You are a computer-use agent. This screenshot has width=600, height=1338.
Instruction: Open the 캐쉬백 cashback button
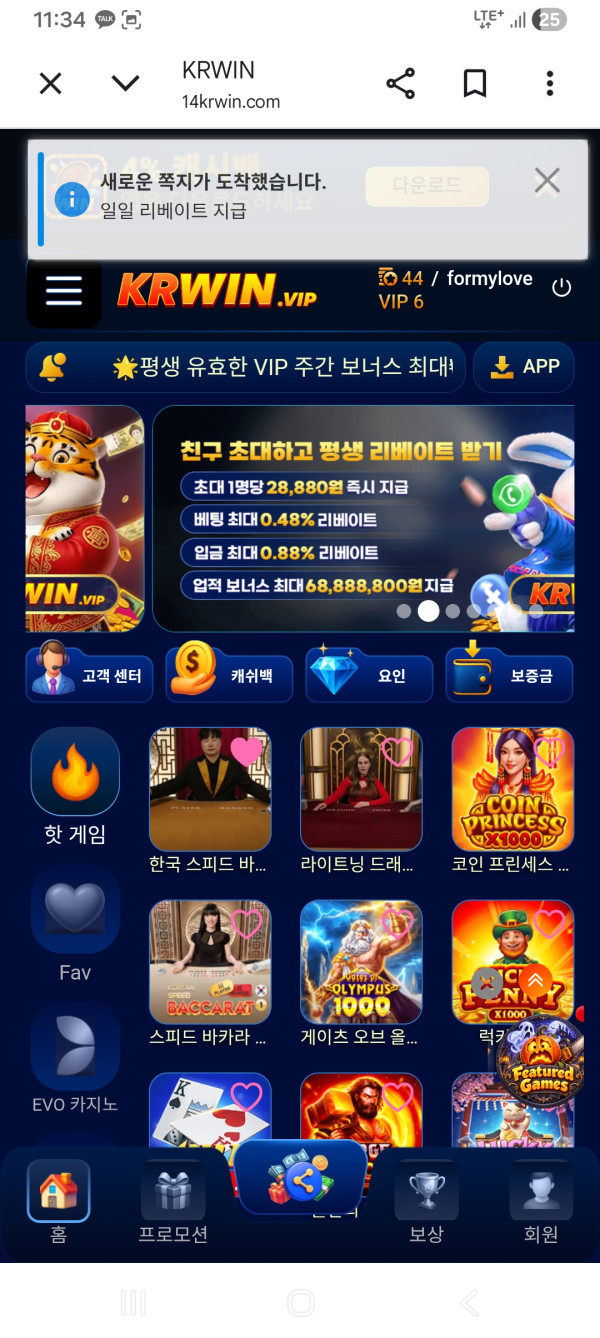tap(229, 676)
